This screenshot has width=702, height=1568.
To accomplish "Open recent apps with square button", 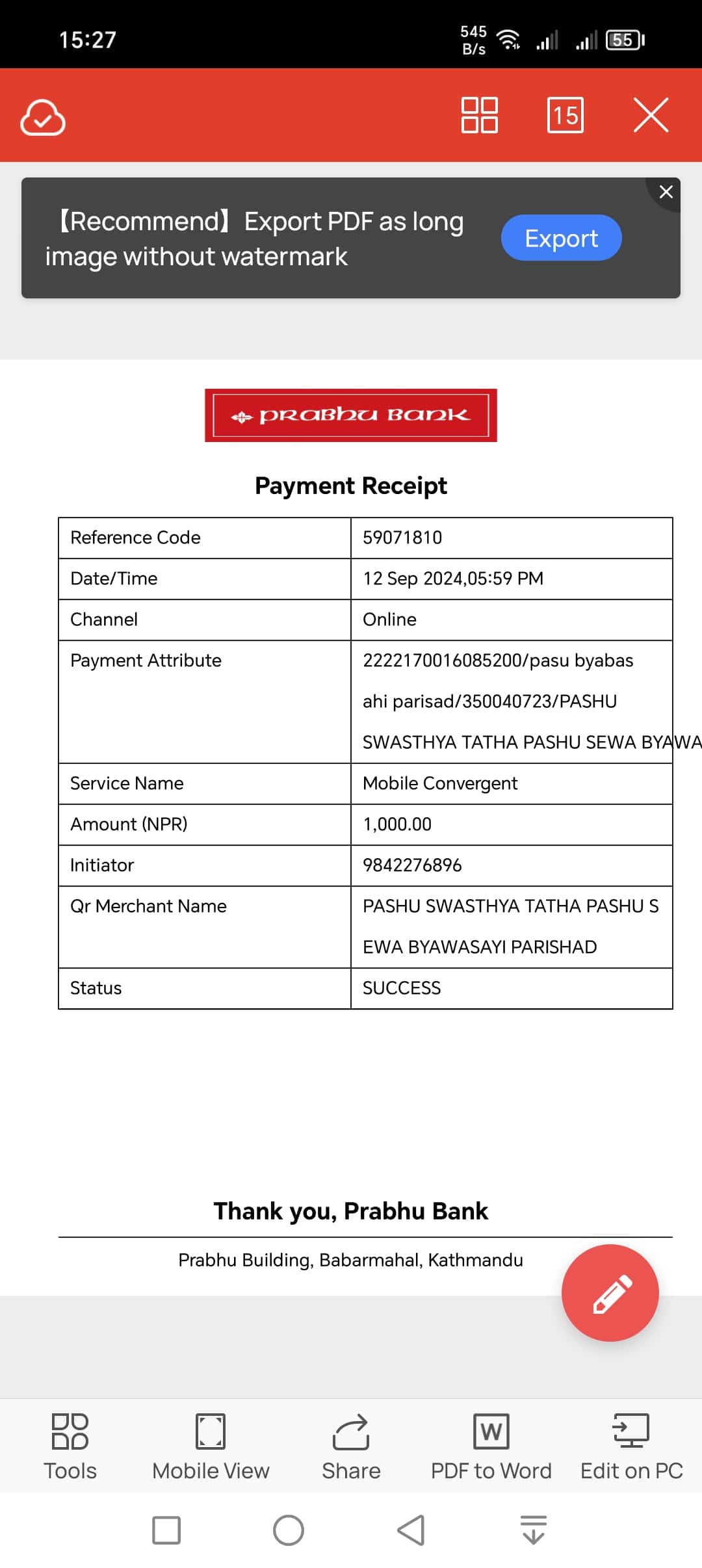I will click(x=166, y=1530).
